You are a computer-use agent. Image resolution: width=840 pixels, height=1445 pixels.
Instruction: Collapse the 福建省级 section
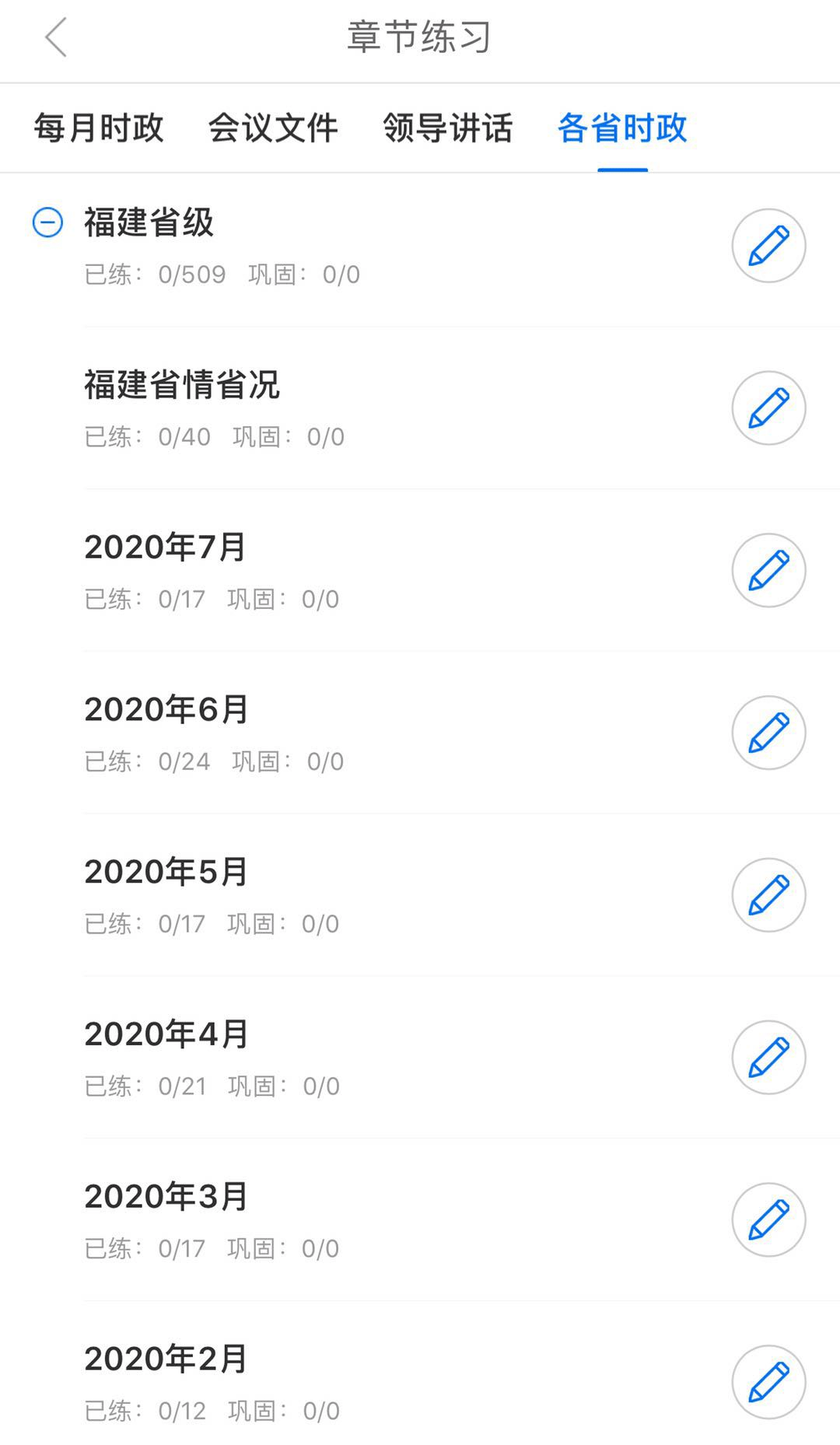click(47, 223)
